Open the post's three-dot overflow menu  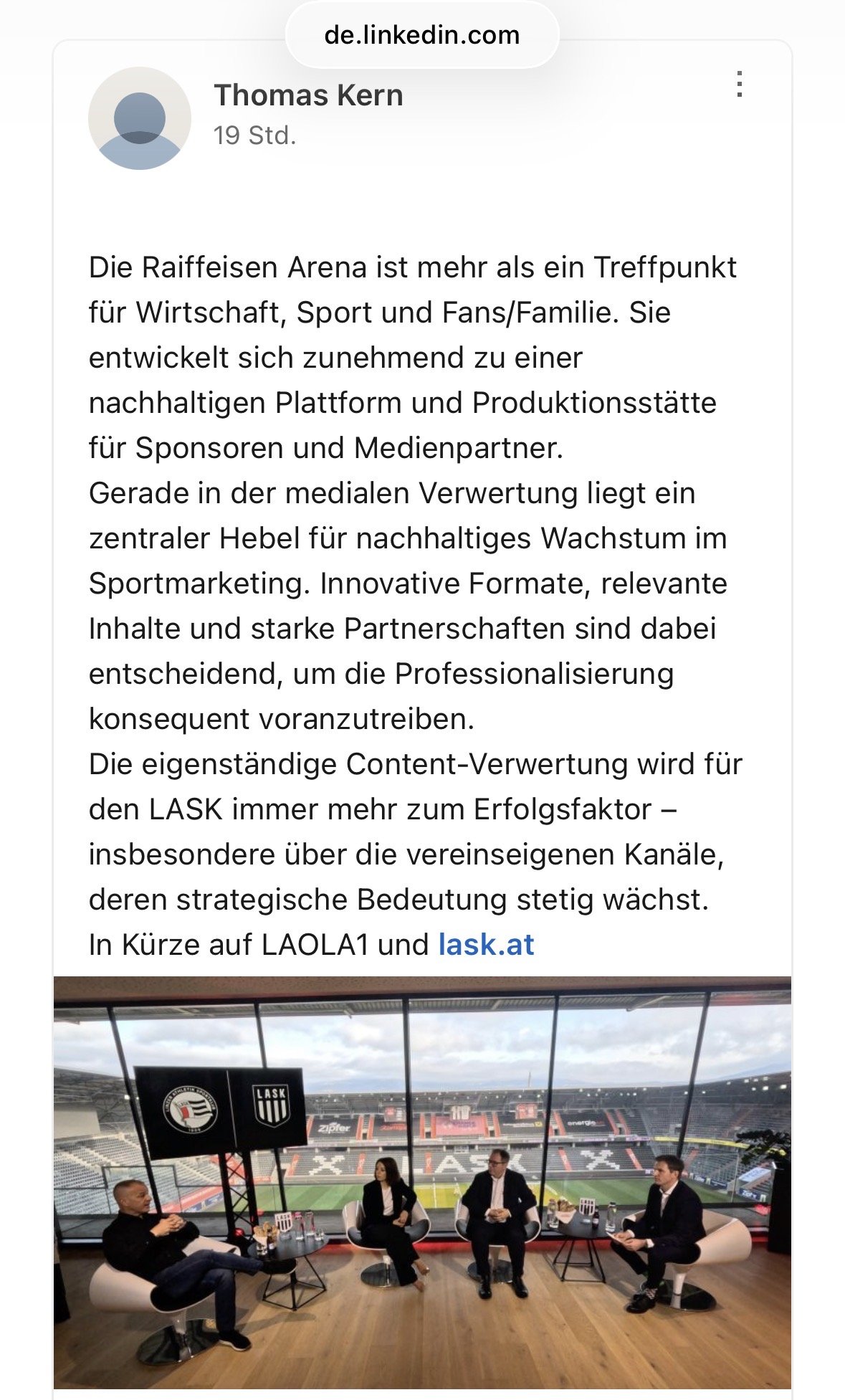[739, 85]
